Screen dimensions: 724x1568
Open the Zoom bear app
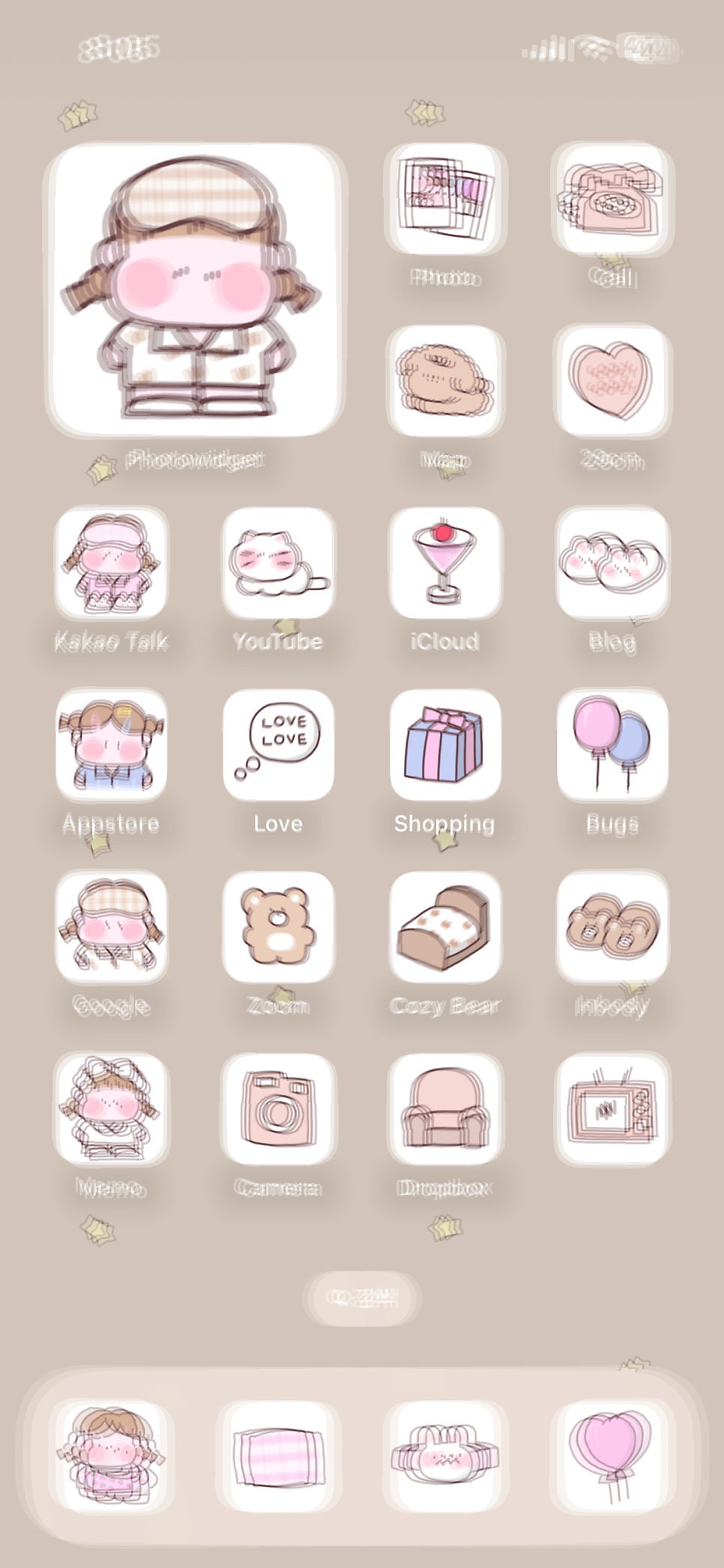click(278, 928)
